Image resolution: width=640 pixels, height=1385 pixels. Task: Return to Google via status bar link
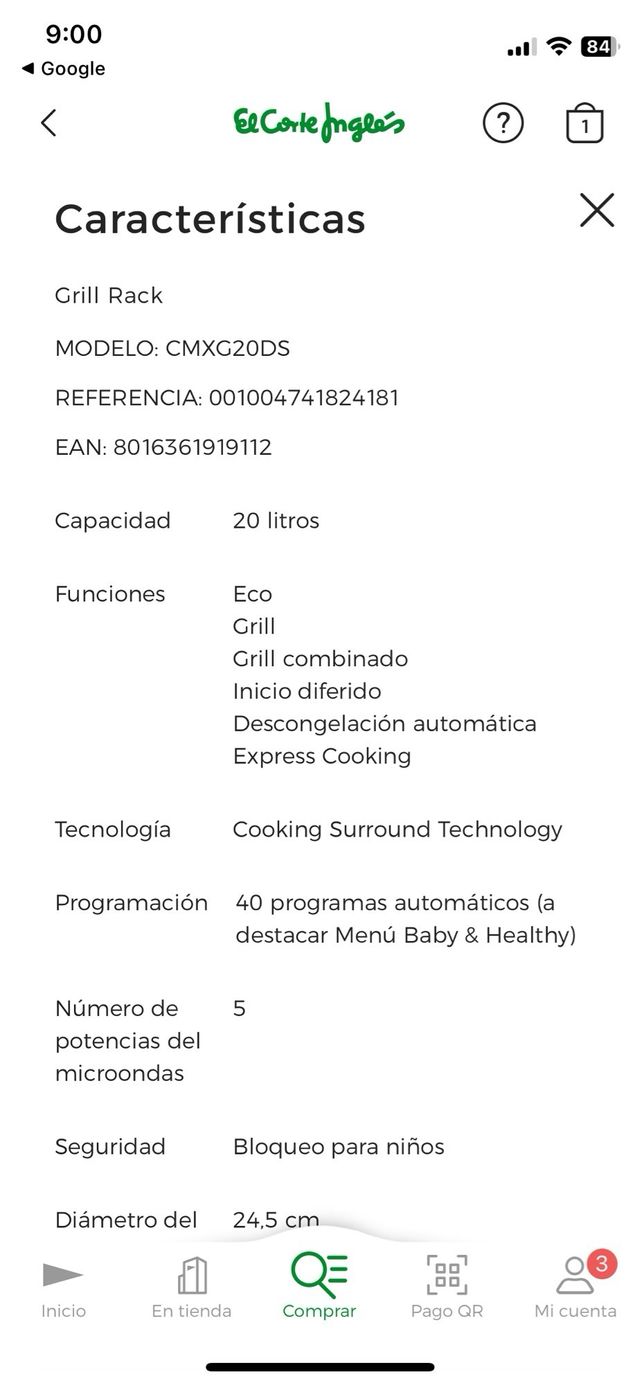63,69
